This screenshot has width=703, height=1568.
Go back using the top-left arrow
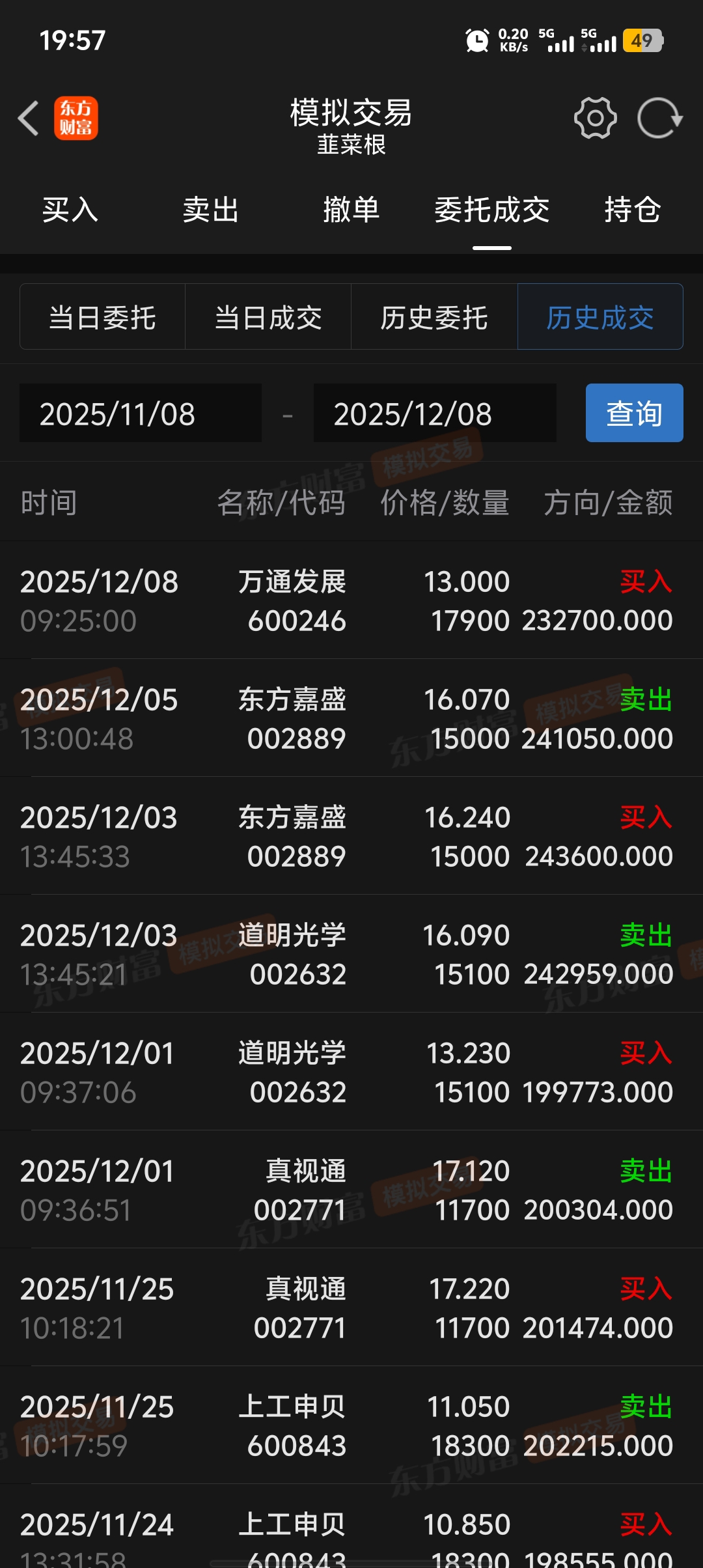29,119
